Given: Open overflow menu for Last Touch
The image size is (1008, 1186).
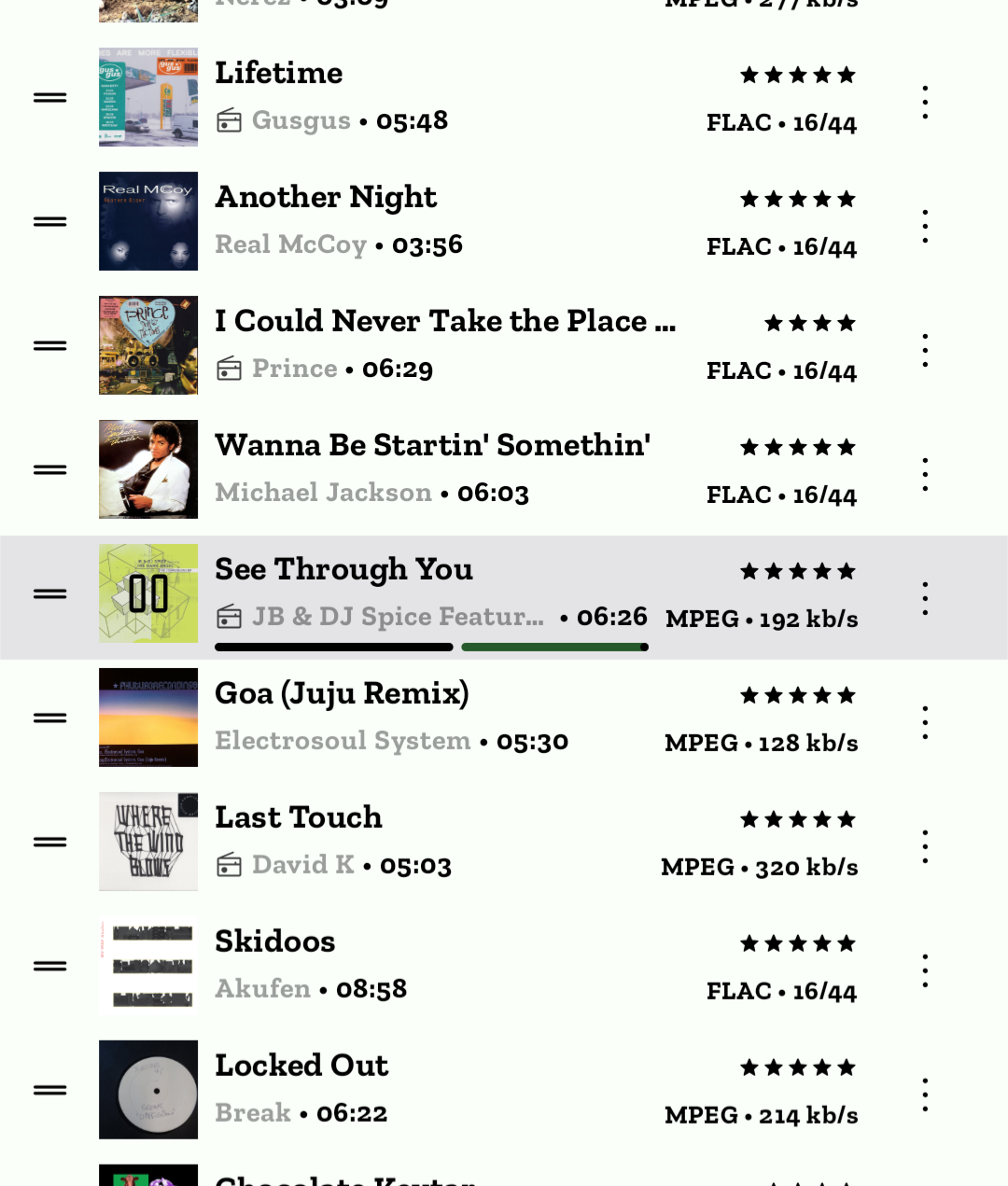Looking at the screenshot, I should [x=924, y=846].
